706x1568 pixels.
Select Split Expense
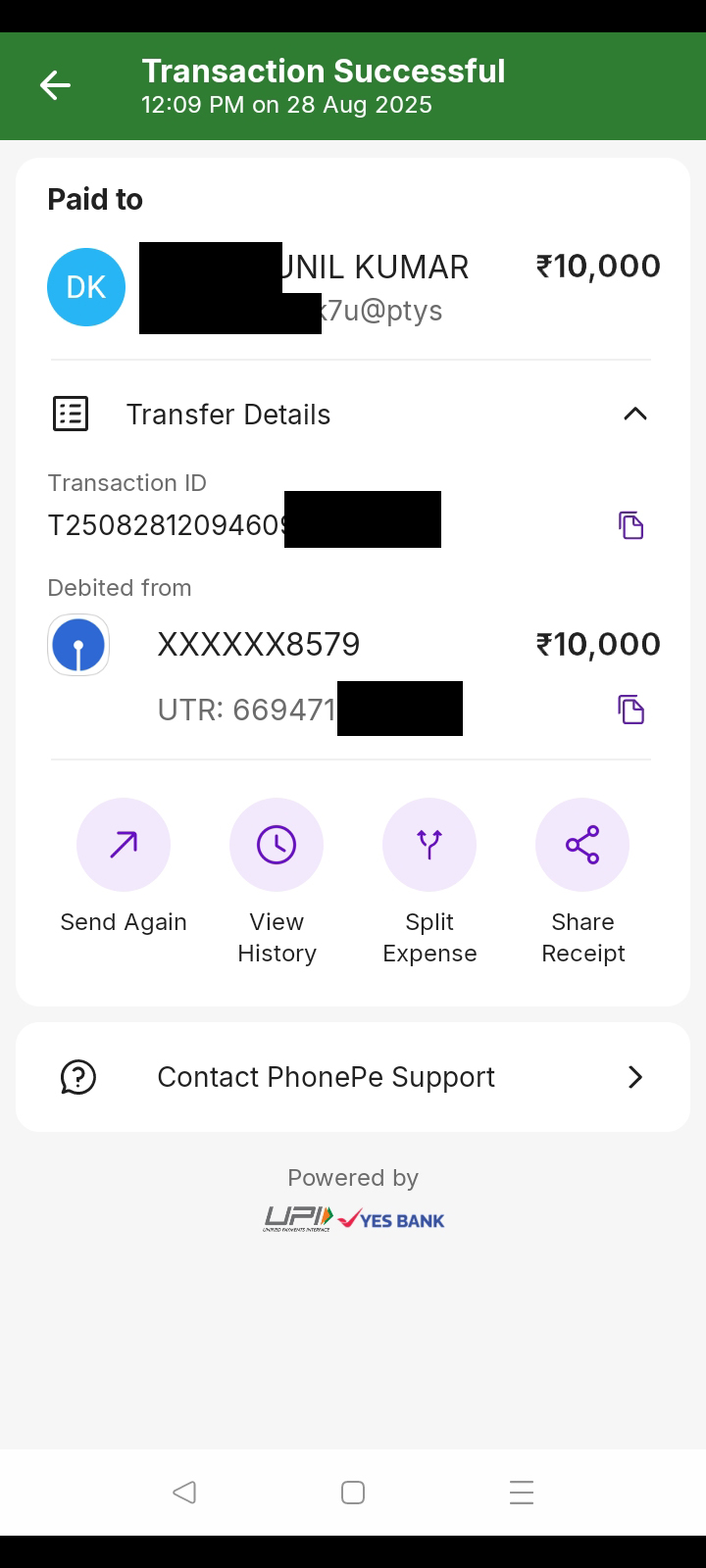pyautogui.click(x=429, y=845)
